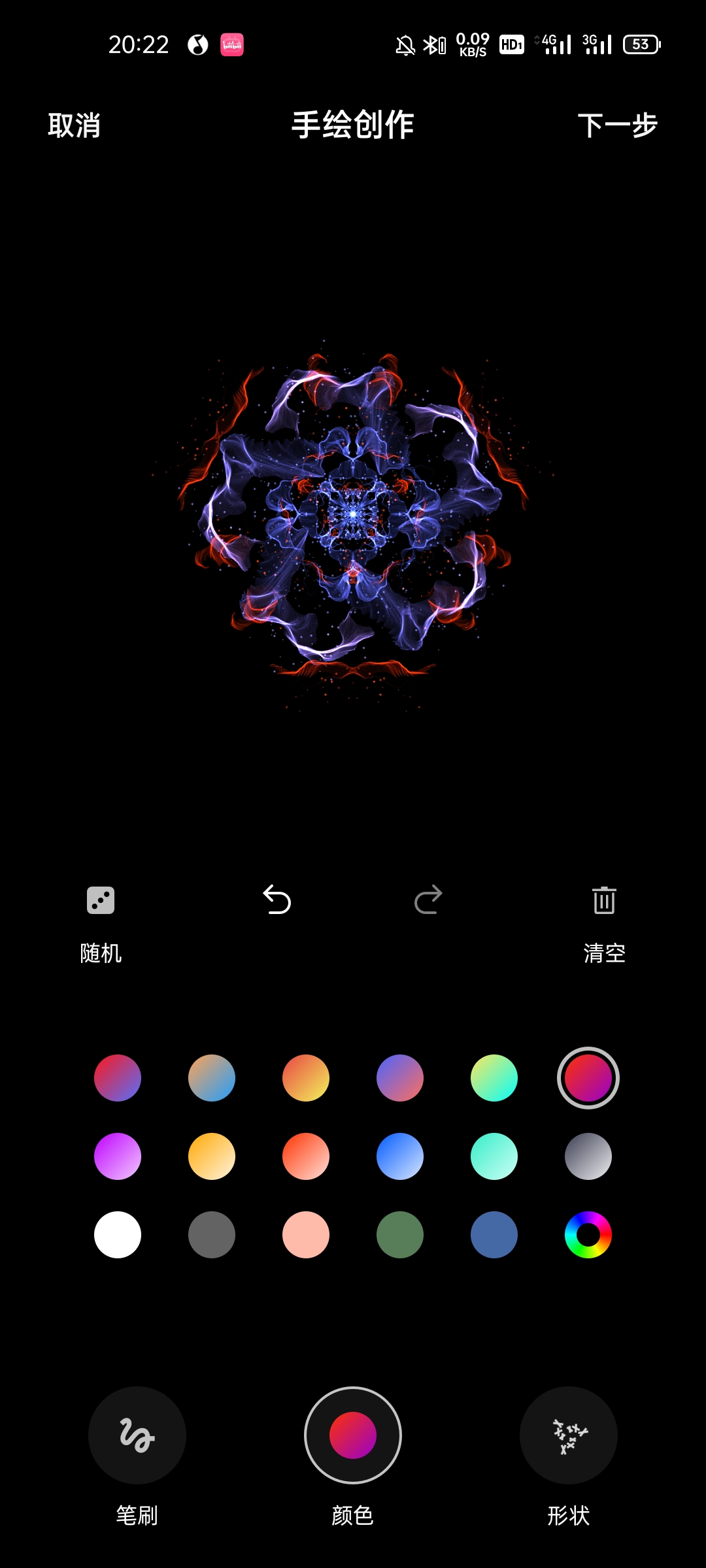Viewport: 706px width, 1568px height.
Task: Select the solid navy blue swatch
Action: pyautogui.click(x=494, y=1235)
